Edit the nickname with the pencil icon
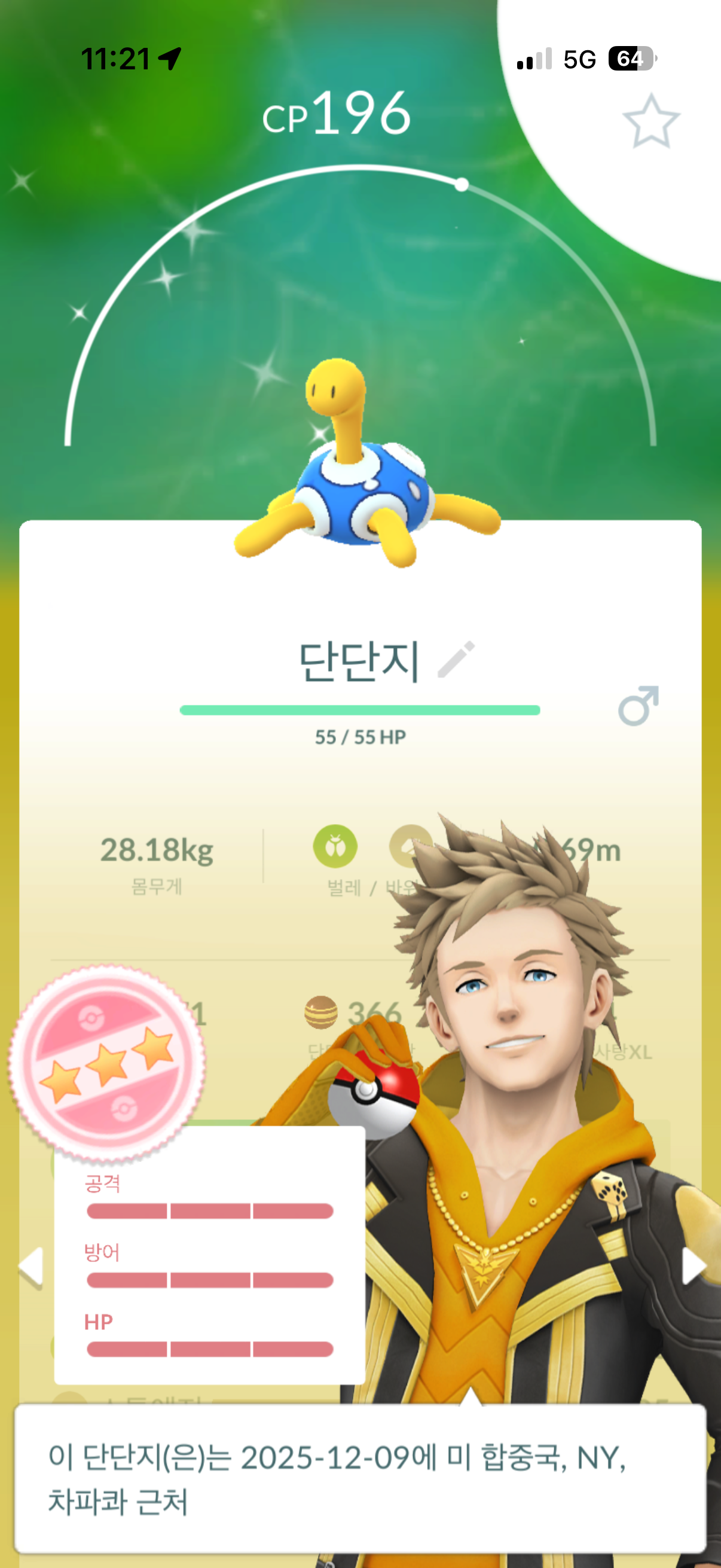The image size is (721, 1568). click(456, 658)
